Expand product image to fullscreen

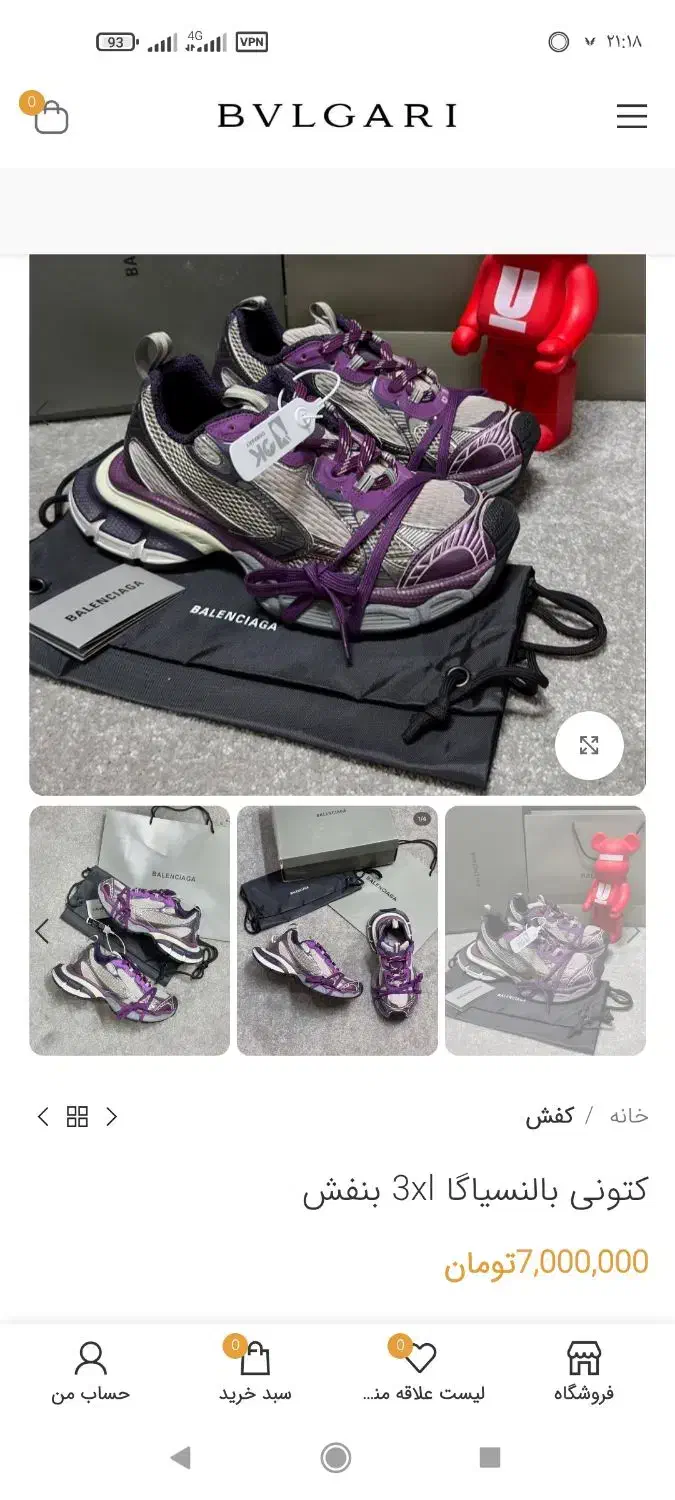(x=589, y=745)
